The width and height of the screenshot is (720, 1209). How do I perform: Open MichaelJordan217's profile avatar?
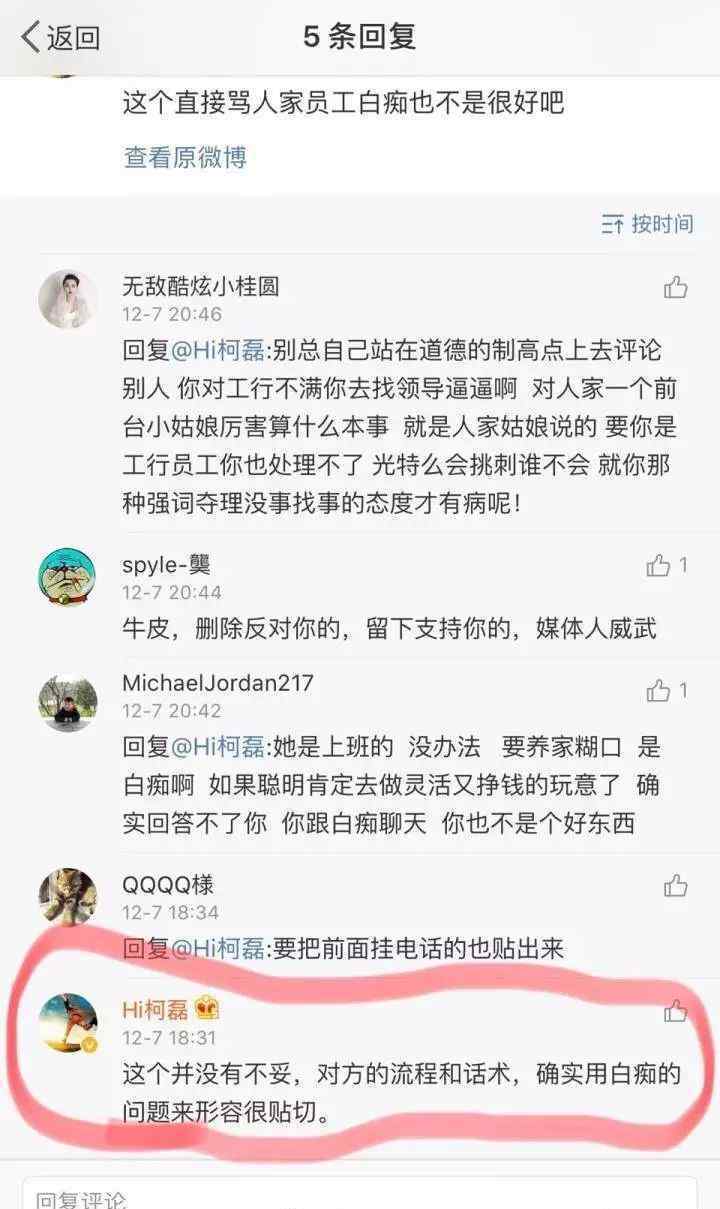[68, 703]
